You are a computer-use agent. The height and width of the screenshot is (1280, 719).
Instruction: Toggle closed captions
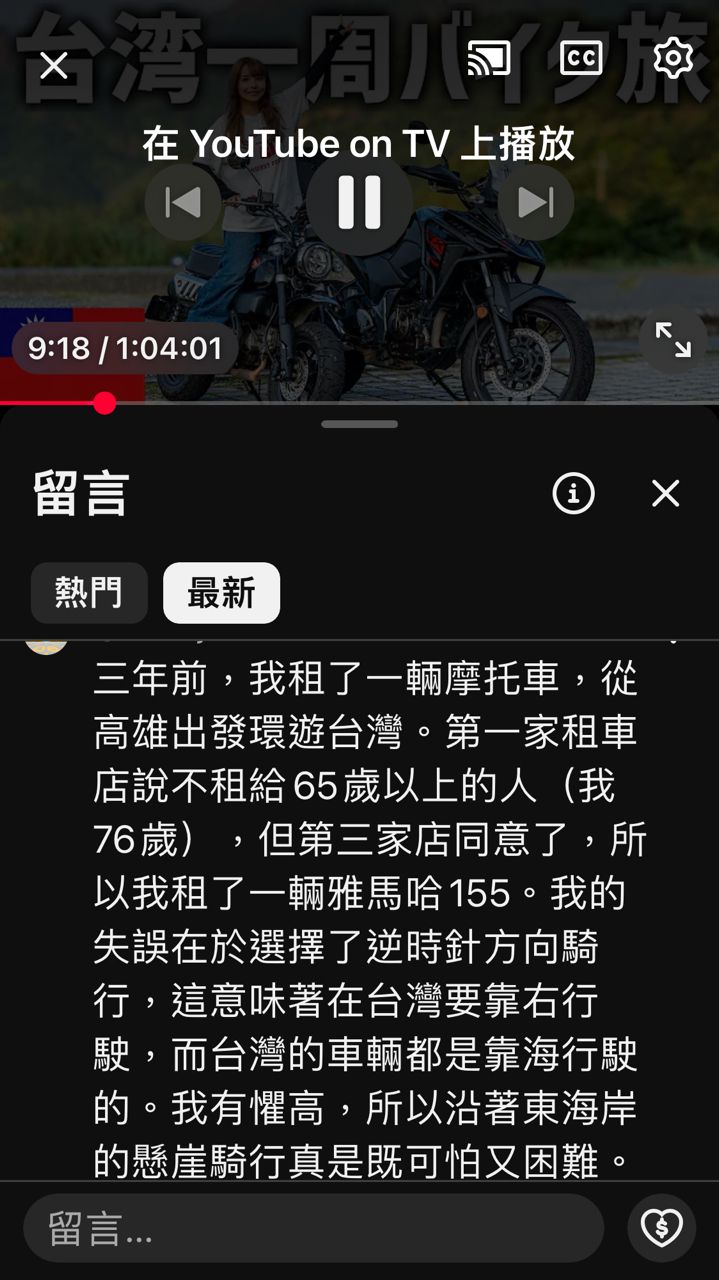(581, 59)
